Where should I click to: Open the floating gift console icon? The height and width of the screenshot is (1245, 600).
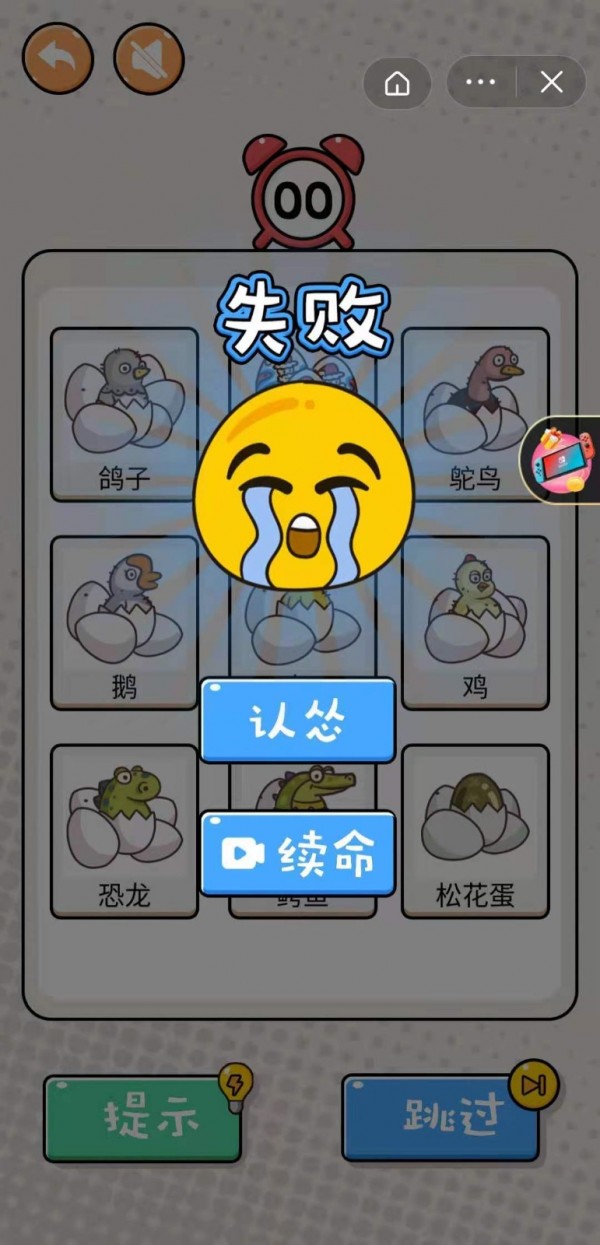click(562, 458)
